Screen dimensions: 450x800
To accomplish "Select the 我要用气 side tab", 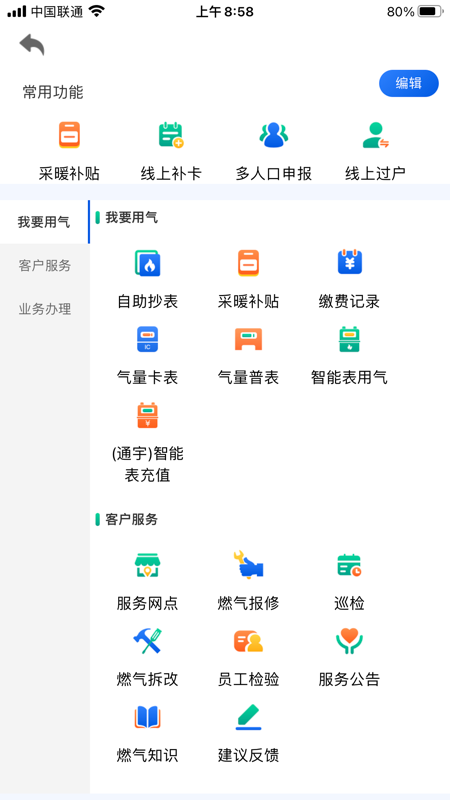I will pos(45,222).
